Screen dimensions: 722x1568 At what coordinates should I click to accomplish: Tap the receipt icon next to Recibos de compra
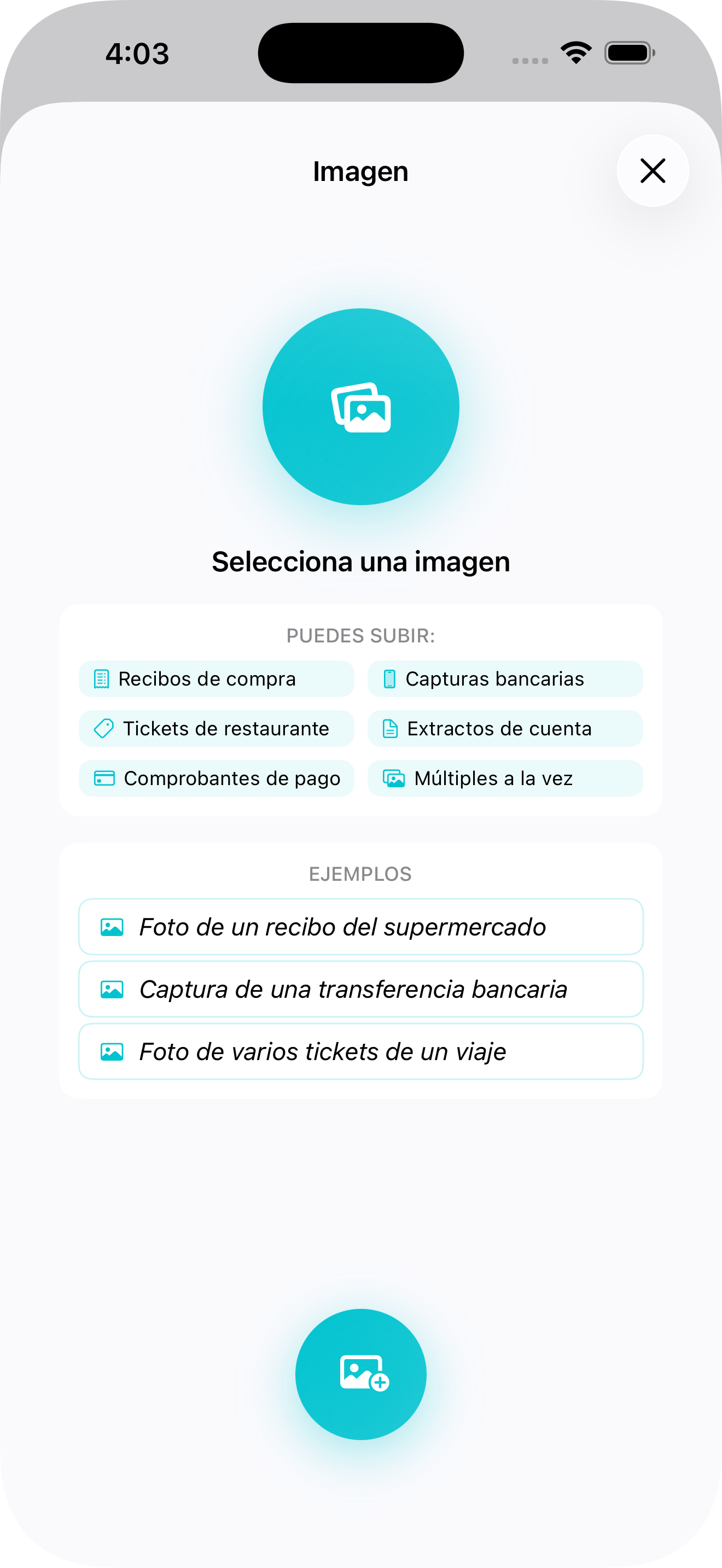[x=101, y=678]
